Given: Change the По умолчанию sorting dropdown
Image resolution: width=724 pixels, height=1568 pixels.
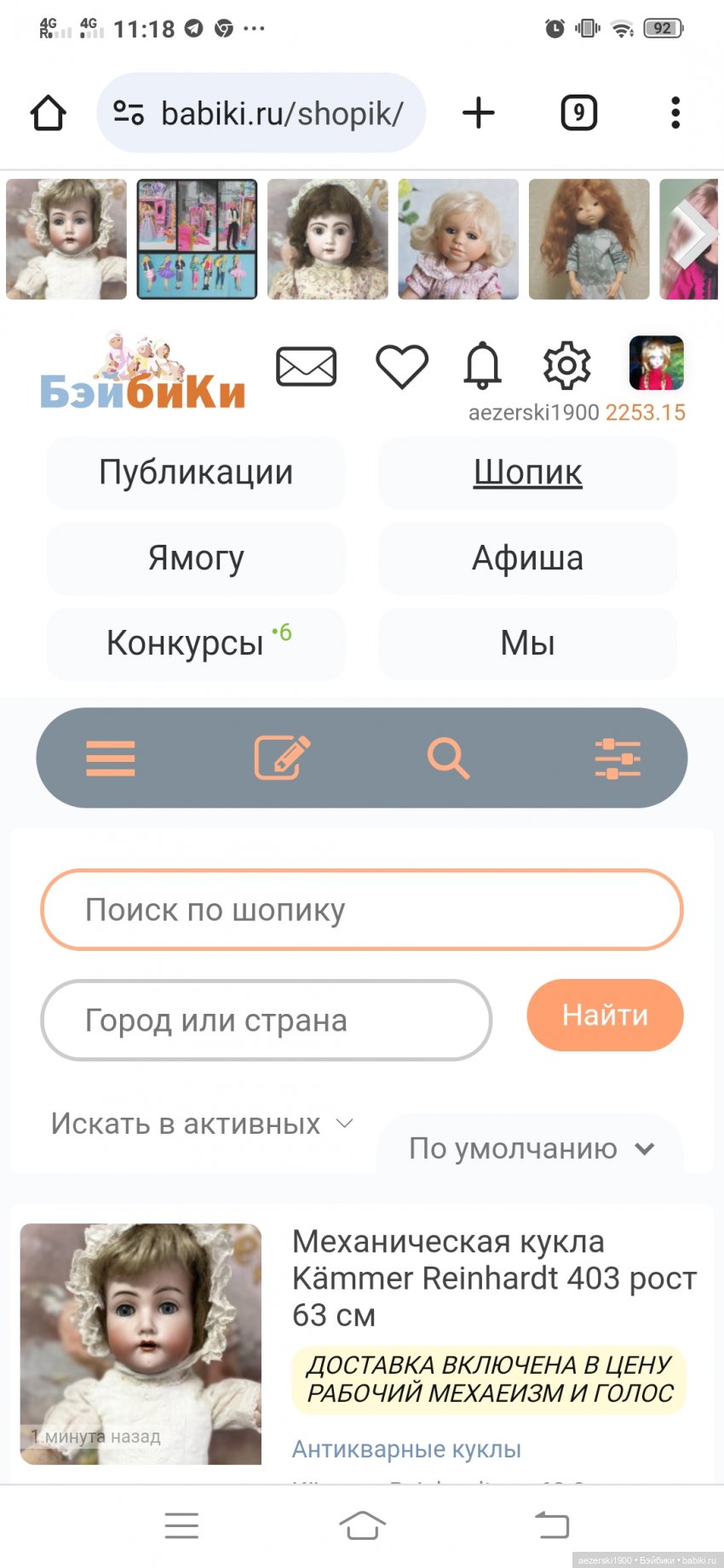Looking at the screenshot, I should (x=530, y=1148).
